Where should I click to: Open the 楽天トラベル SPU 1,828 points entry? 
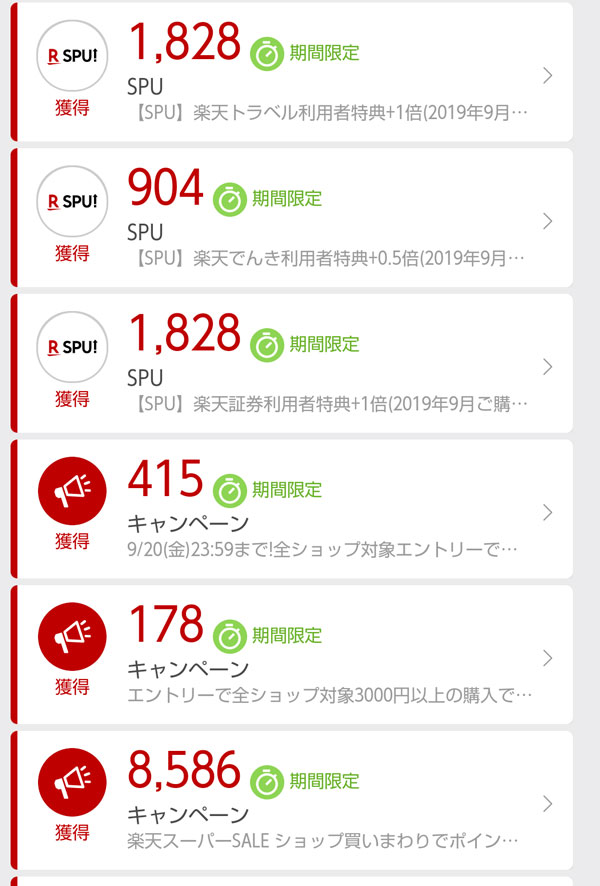pos(300,72)
